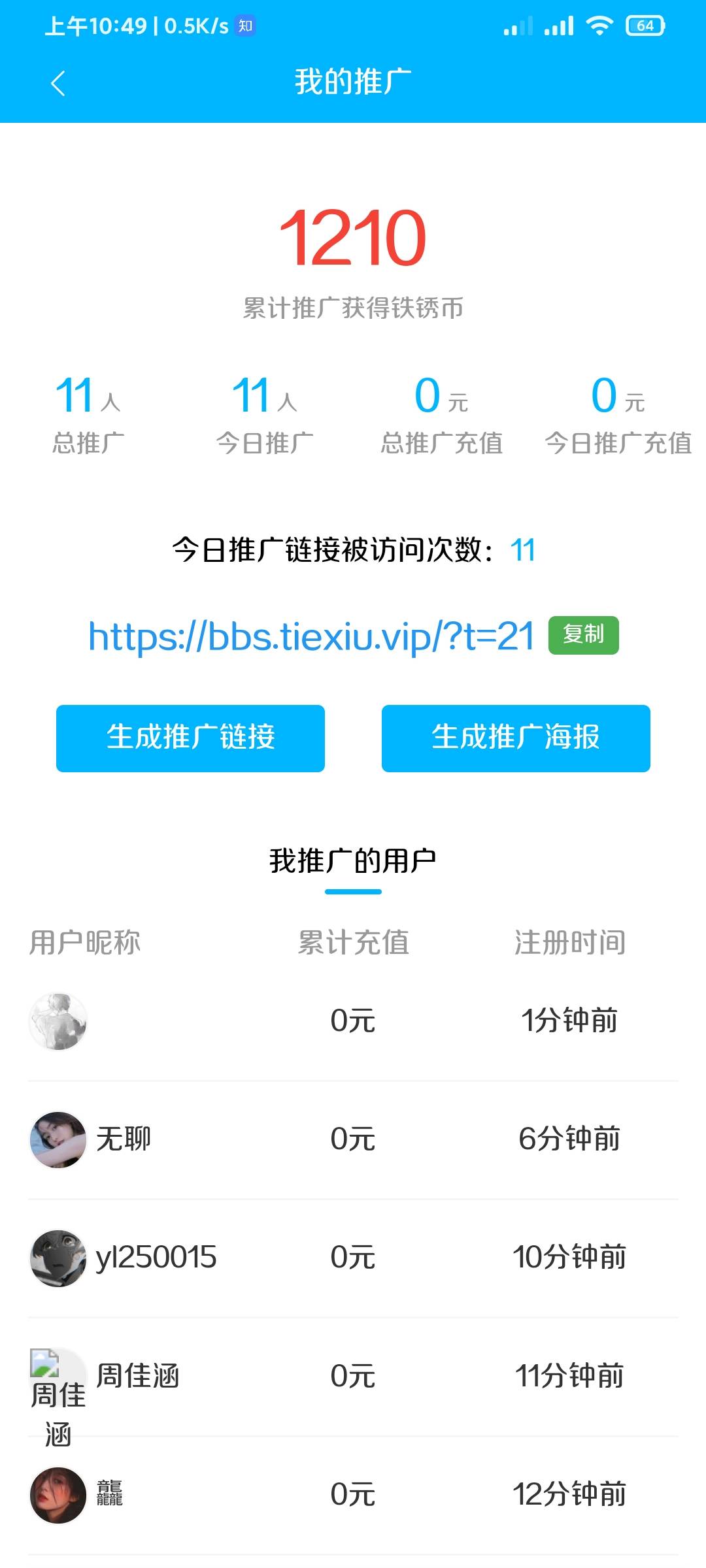Generate a promo poster via 生成推广海报
Screen dimensions: 706x1568
(516, 738)
